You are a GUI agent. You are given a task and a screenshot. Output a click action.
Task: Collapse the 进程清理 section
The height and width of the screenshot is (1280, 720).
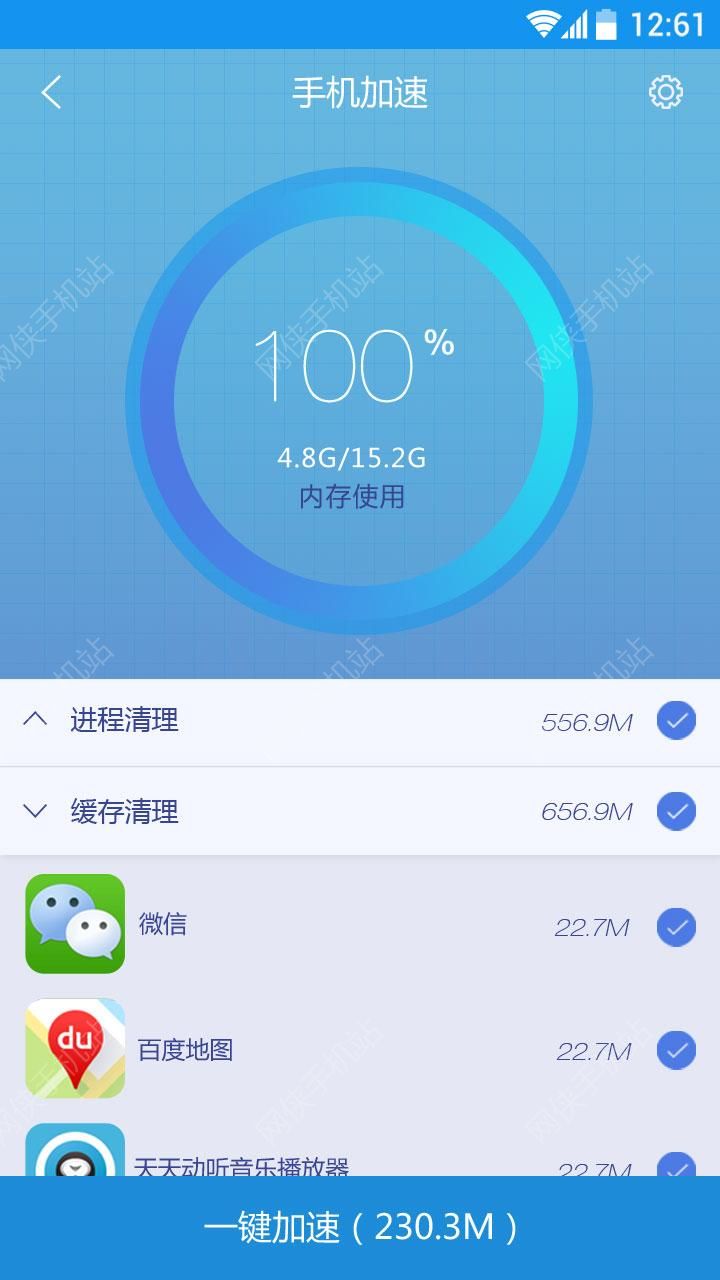[x=36, y=720]
